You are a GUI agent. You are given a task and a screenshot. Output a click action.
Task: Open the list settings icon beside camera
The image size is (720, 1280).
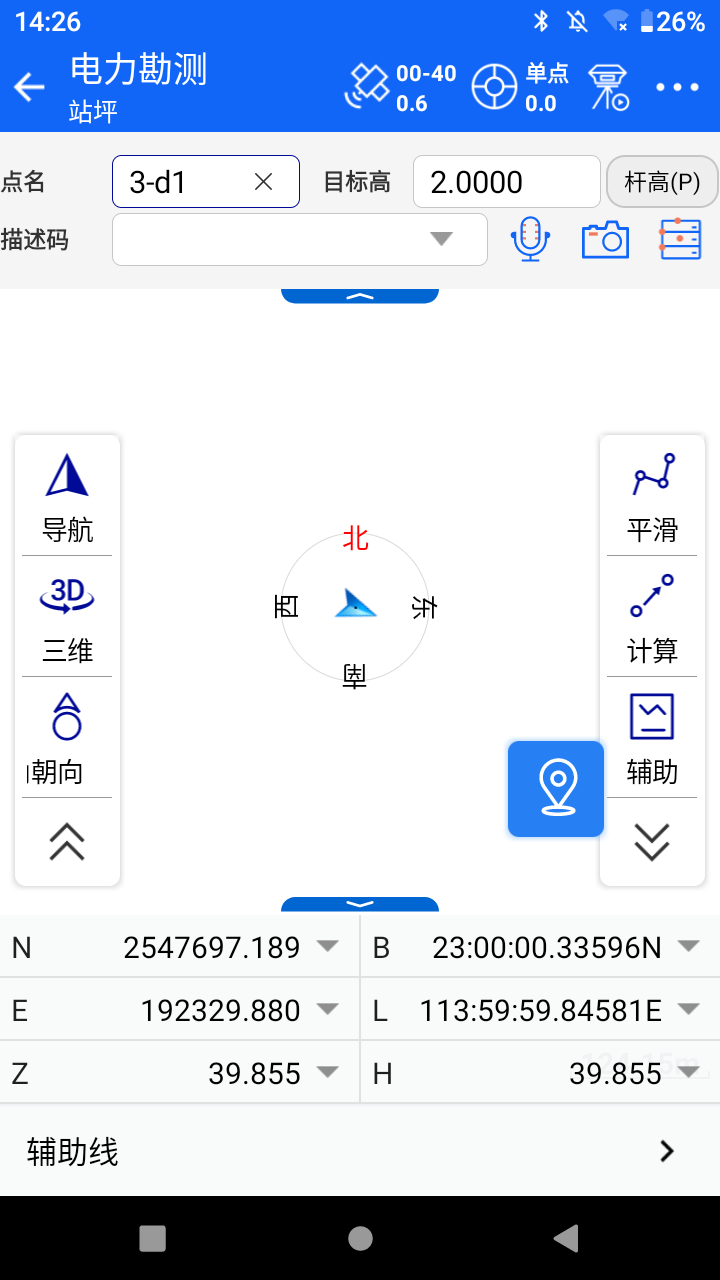pyautogui.click(x=680, y=239)
